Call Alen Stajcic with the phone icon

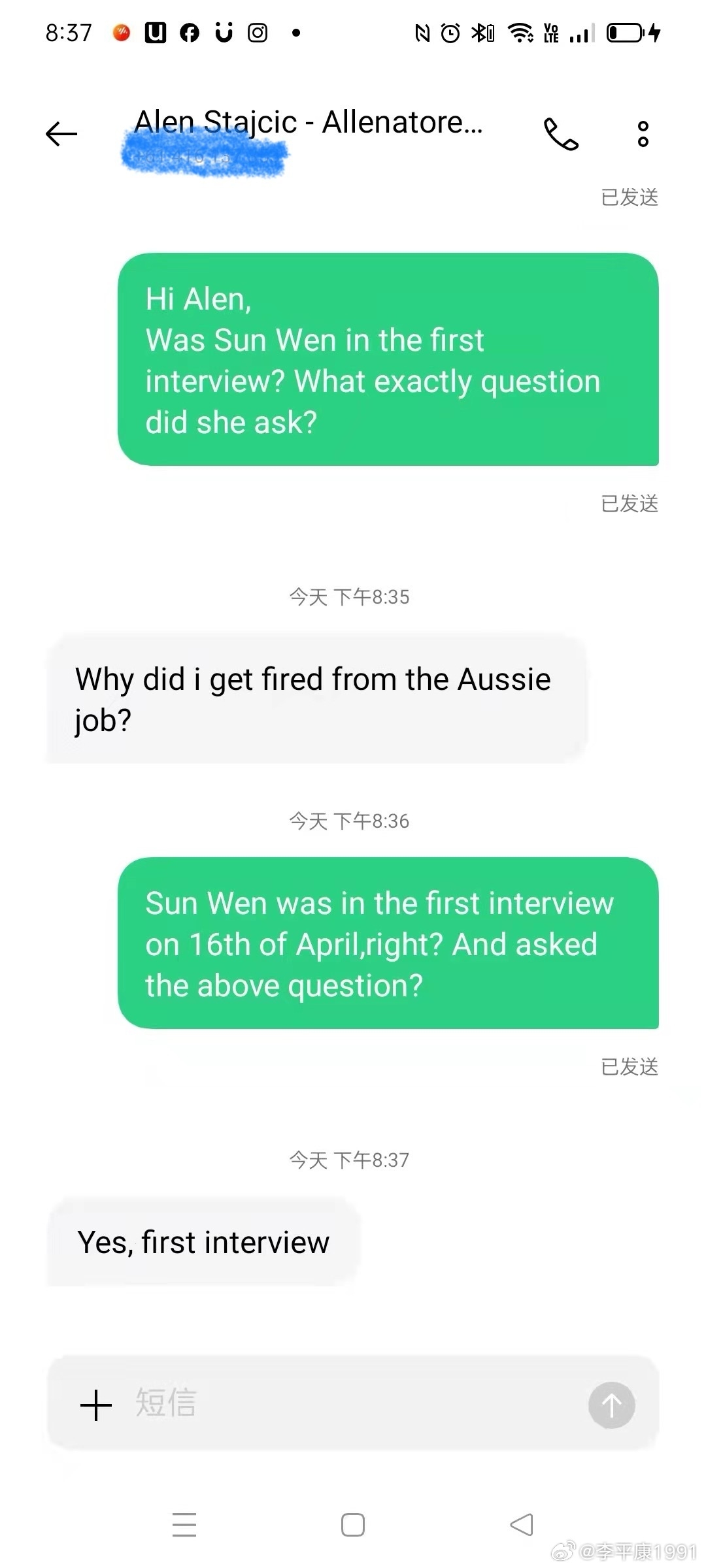[x=561, y=134]
